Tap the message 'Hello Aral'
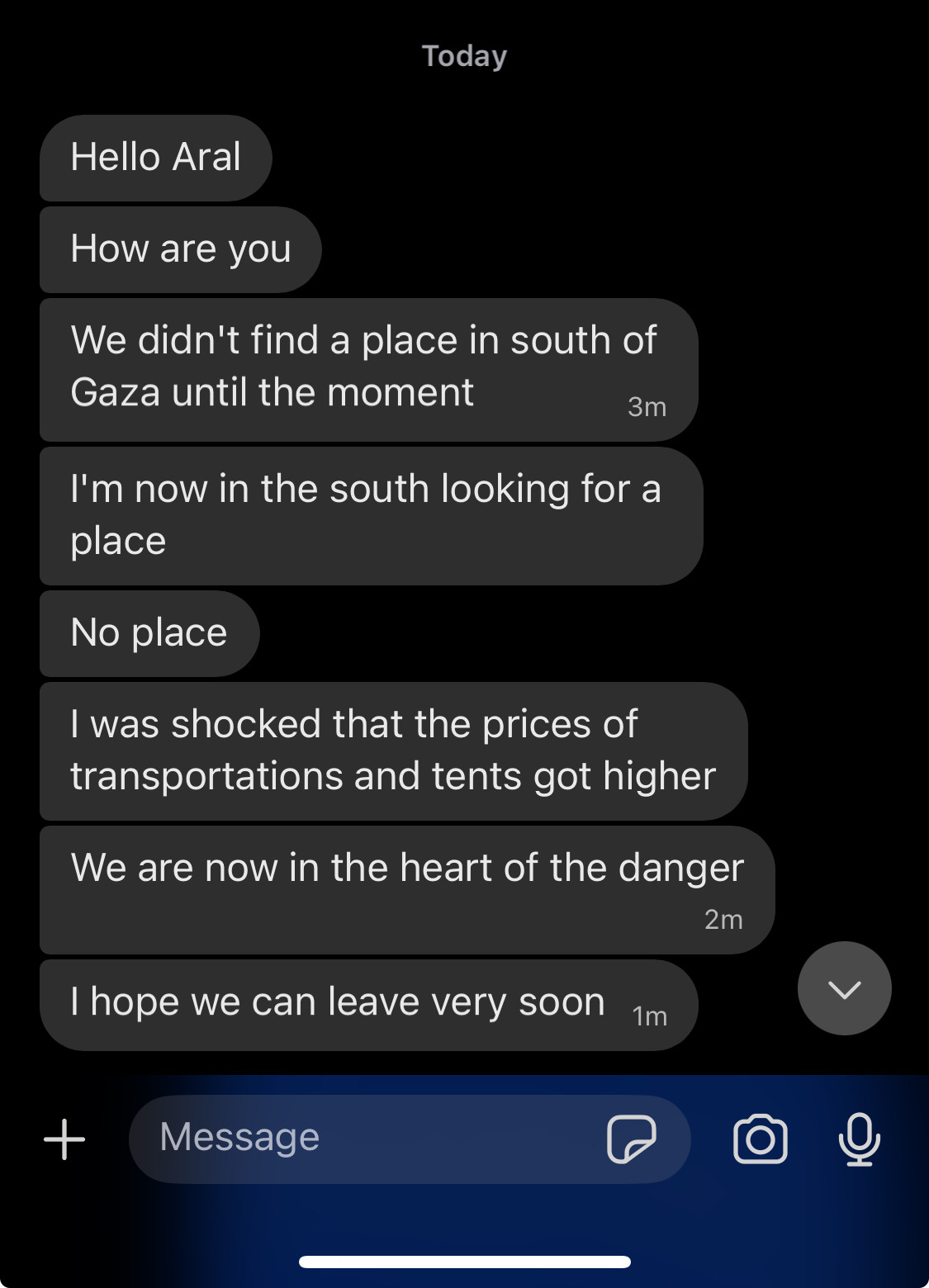The image size is (929, 1288). [155, 158]
